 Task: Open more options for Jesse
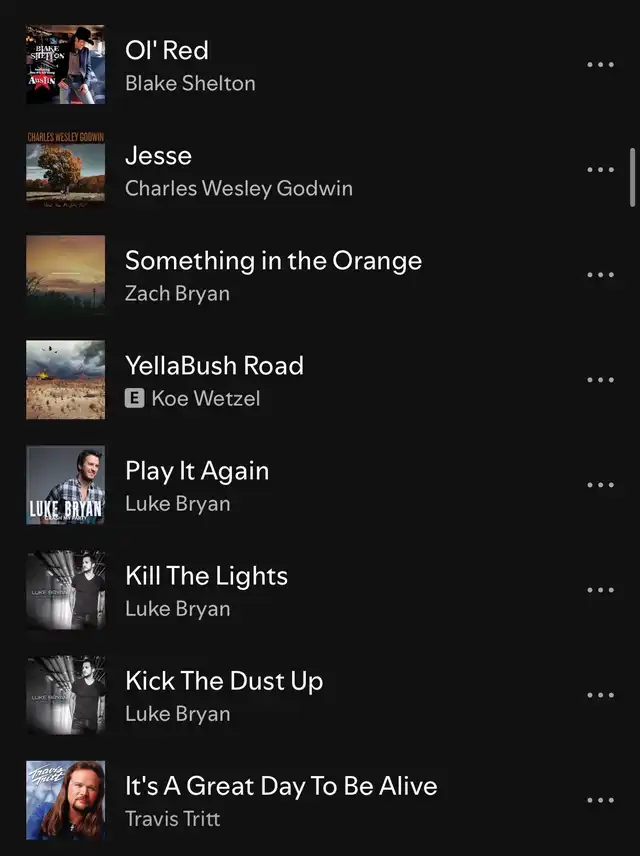point(600,170)
